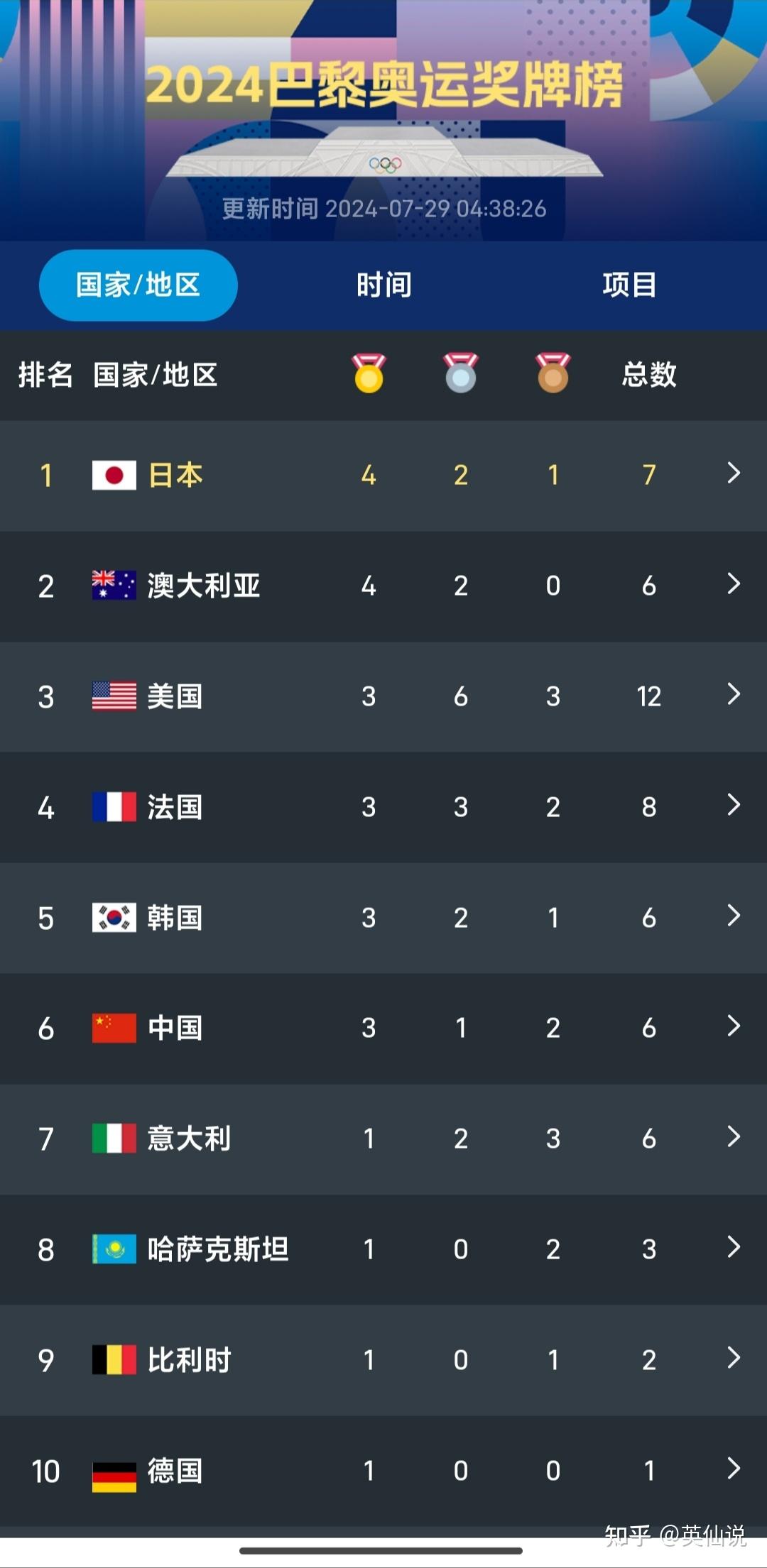This screenshot has height=1568, width=767.
Task: Select the 国家/地区 tab
Action: [x=138, y=285]
